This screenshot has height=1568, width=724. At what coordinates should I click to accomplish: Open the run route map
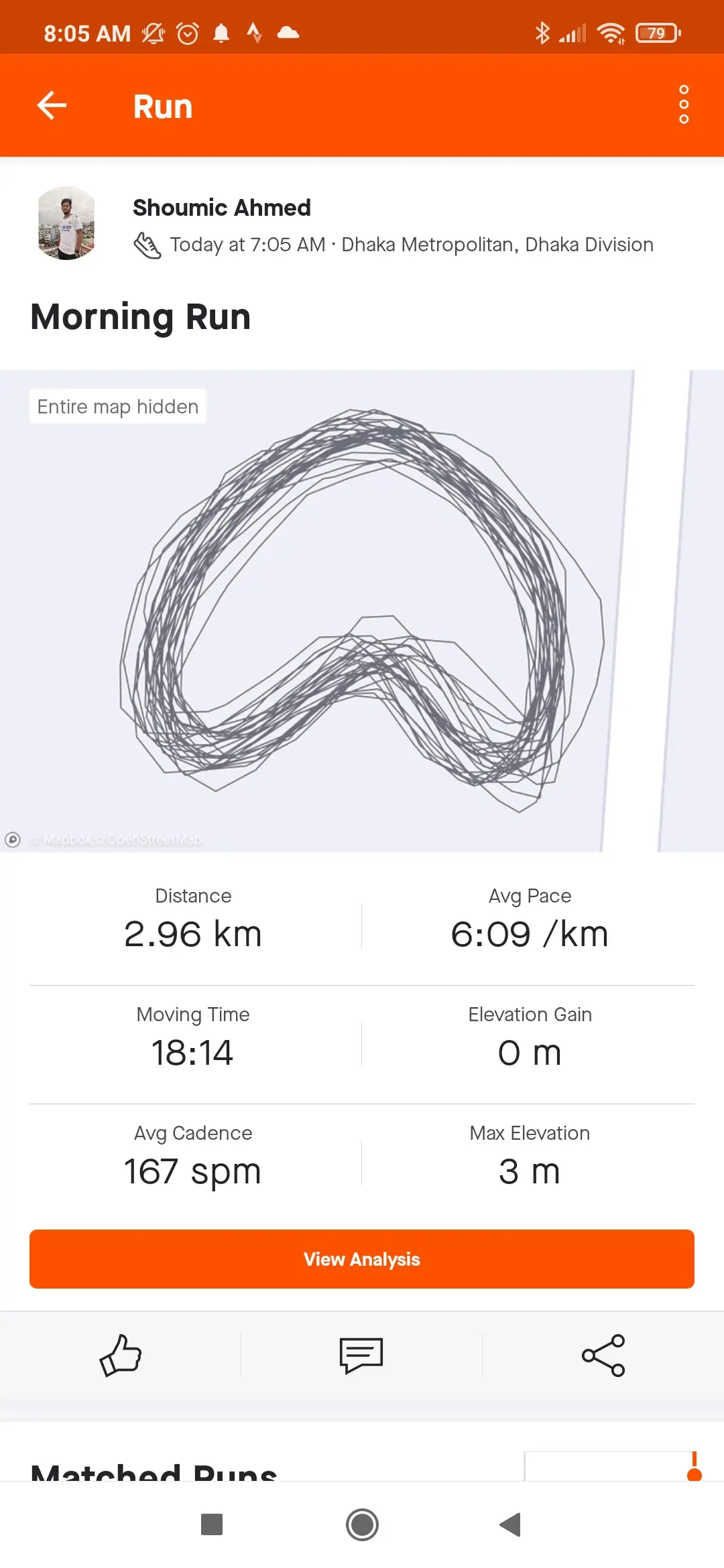(x=362, y=610)
